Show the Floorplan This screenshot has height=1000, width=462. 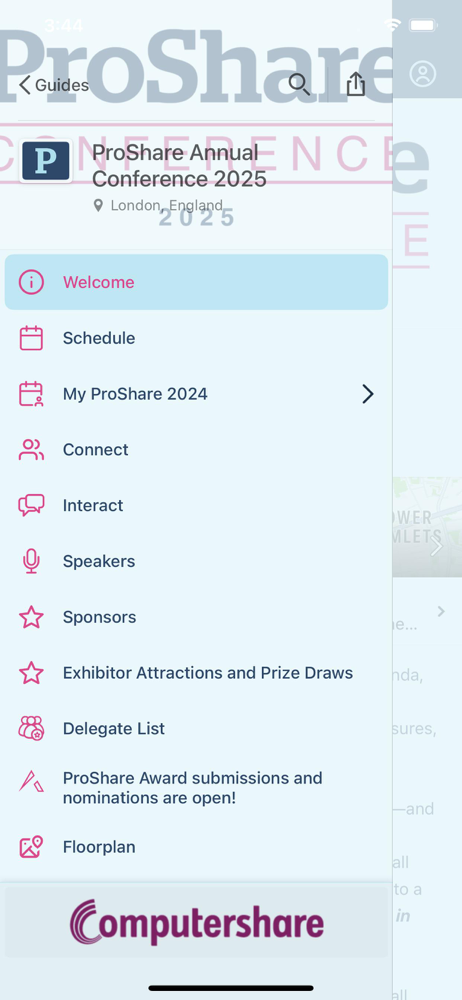[x=197, y=847]
